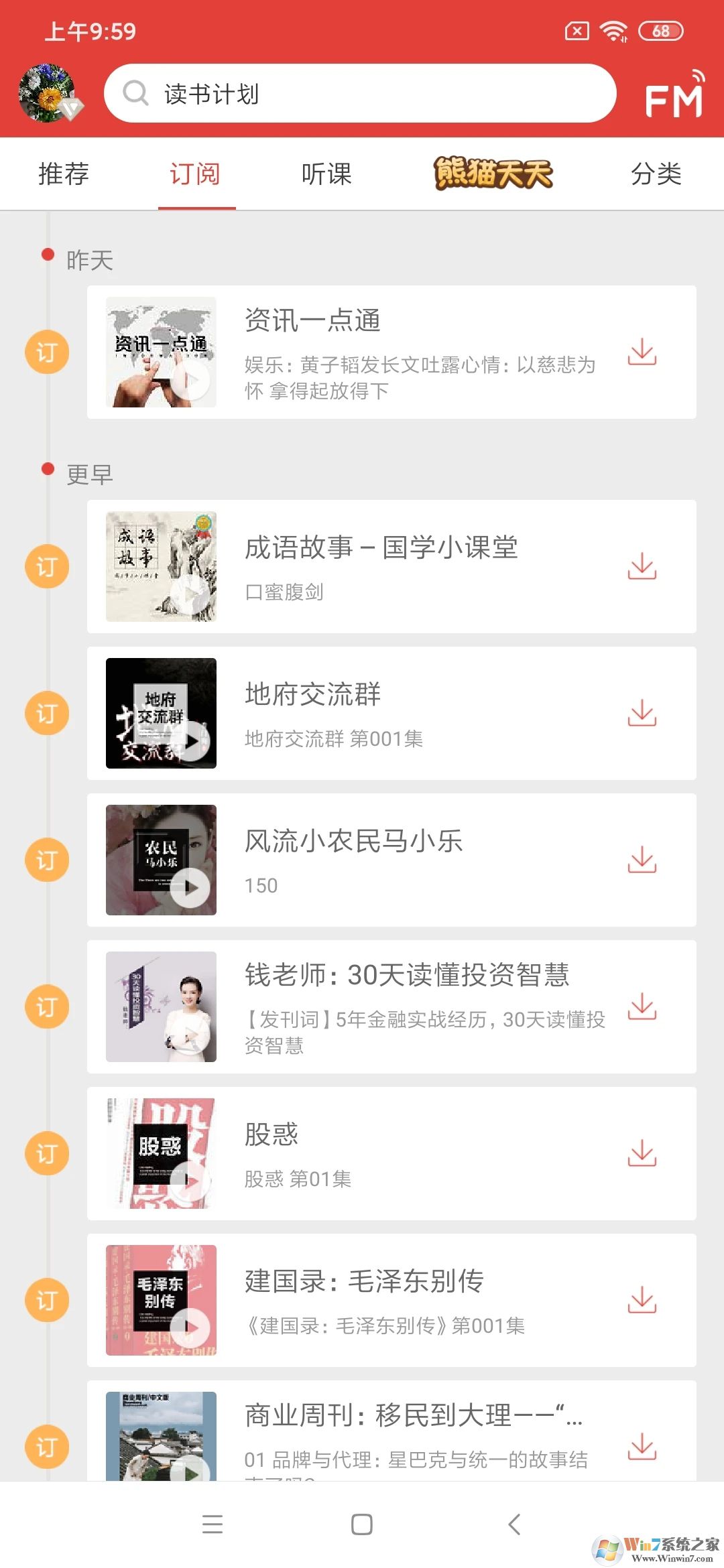Tap the 订 badge on 资讯一点通
Image resolution: width=724 pixels, height=1568 pixels.
click(x=46, y=351)
